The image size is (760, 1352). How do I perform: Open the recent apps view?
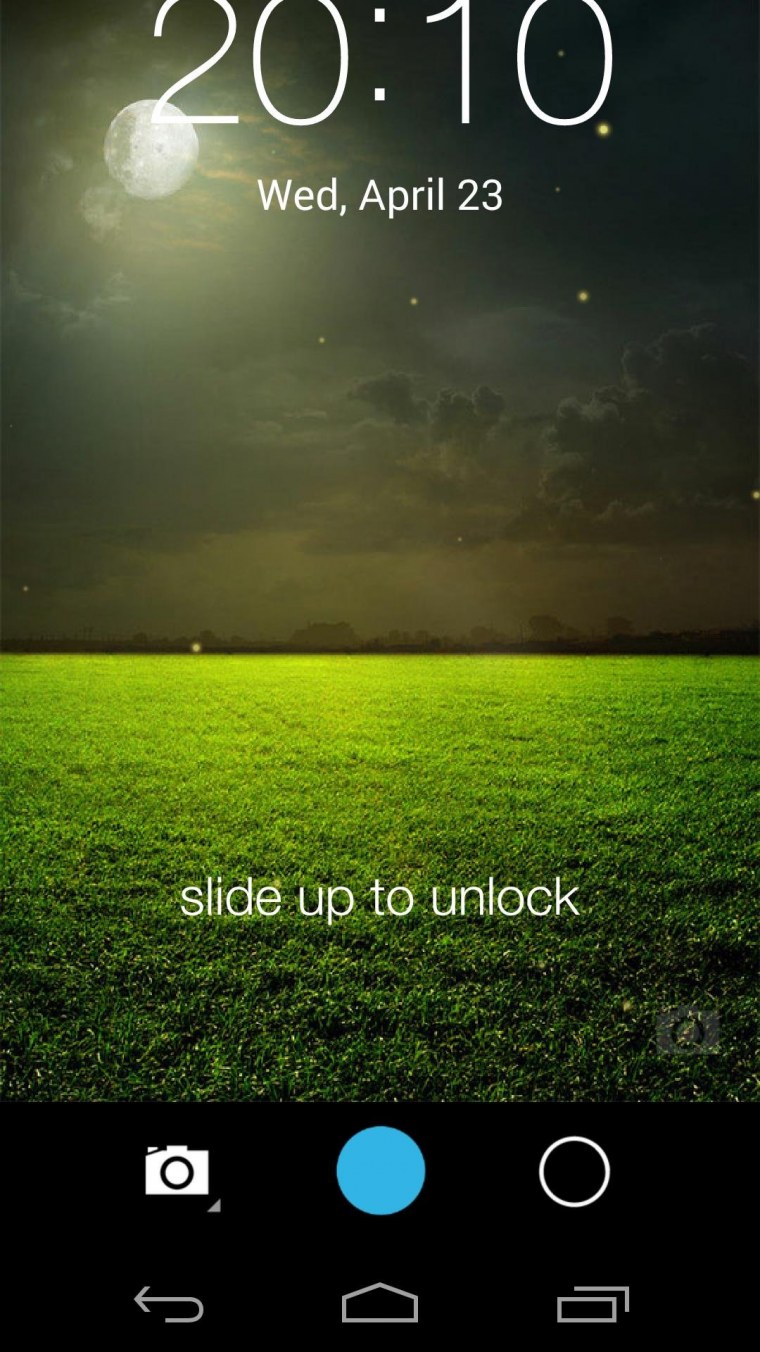tap(592, 1304)
